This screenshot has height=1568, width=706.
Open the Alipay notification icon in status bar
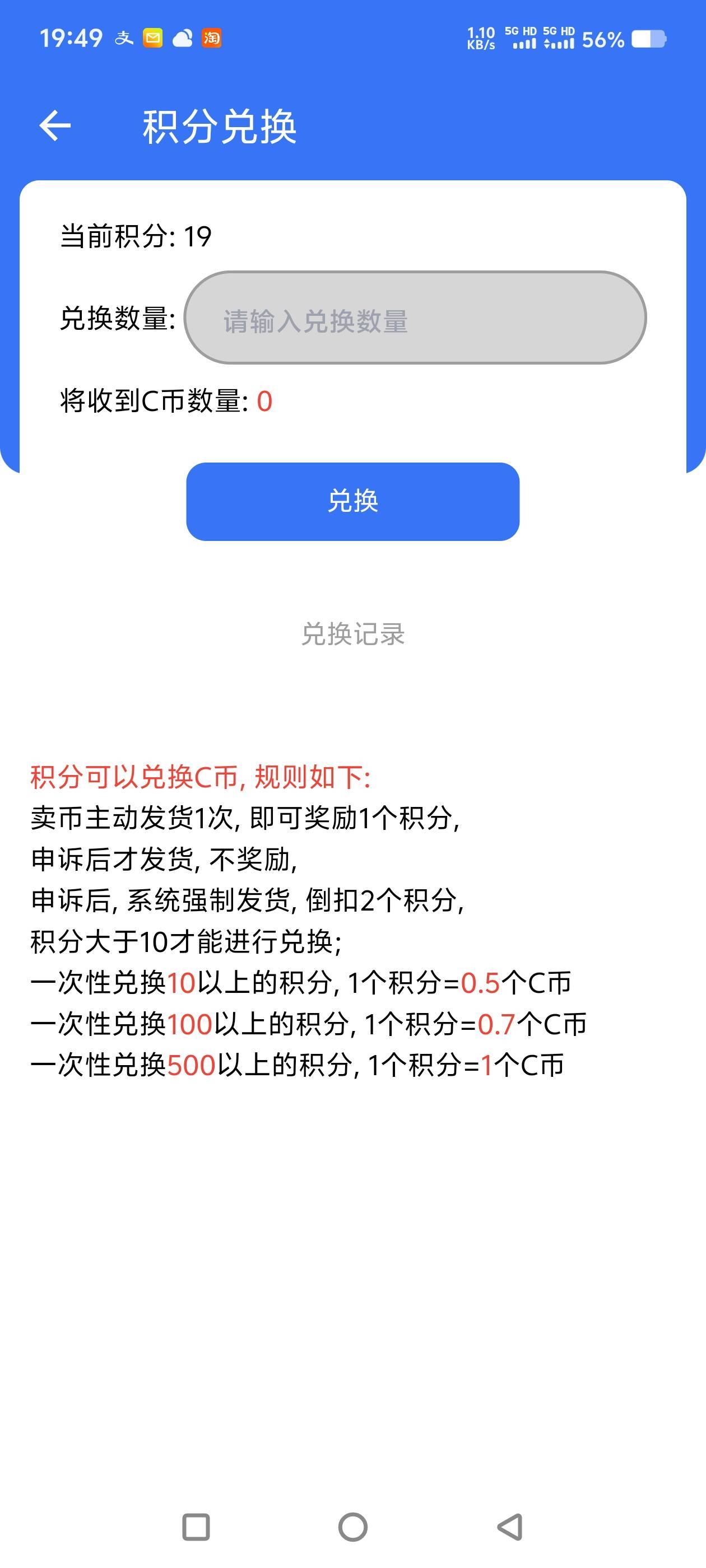(x=124, y=38)
